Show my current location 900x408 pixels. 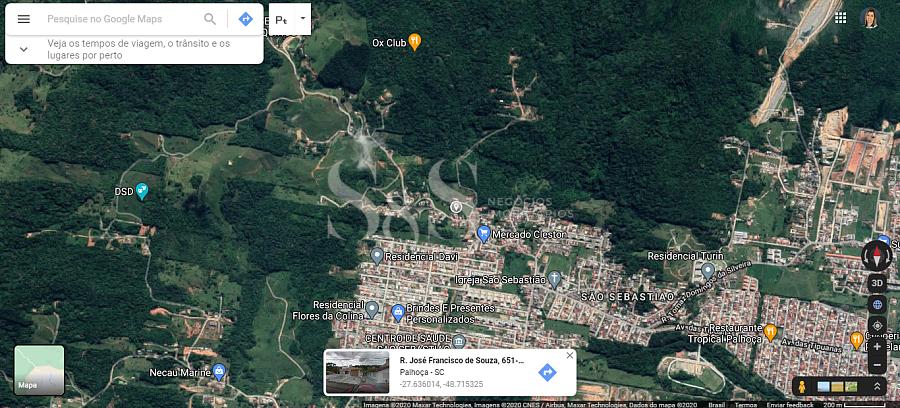click(x=877, y=326)
